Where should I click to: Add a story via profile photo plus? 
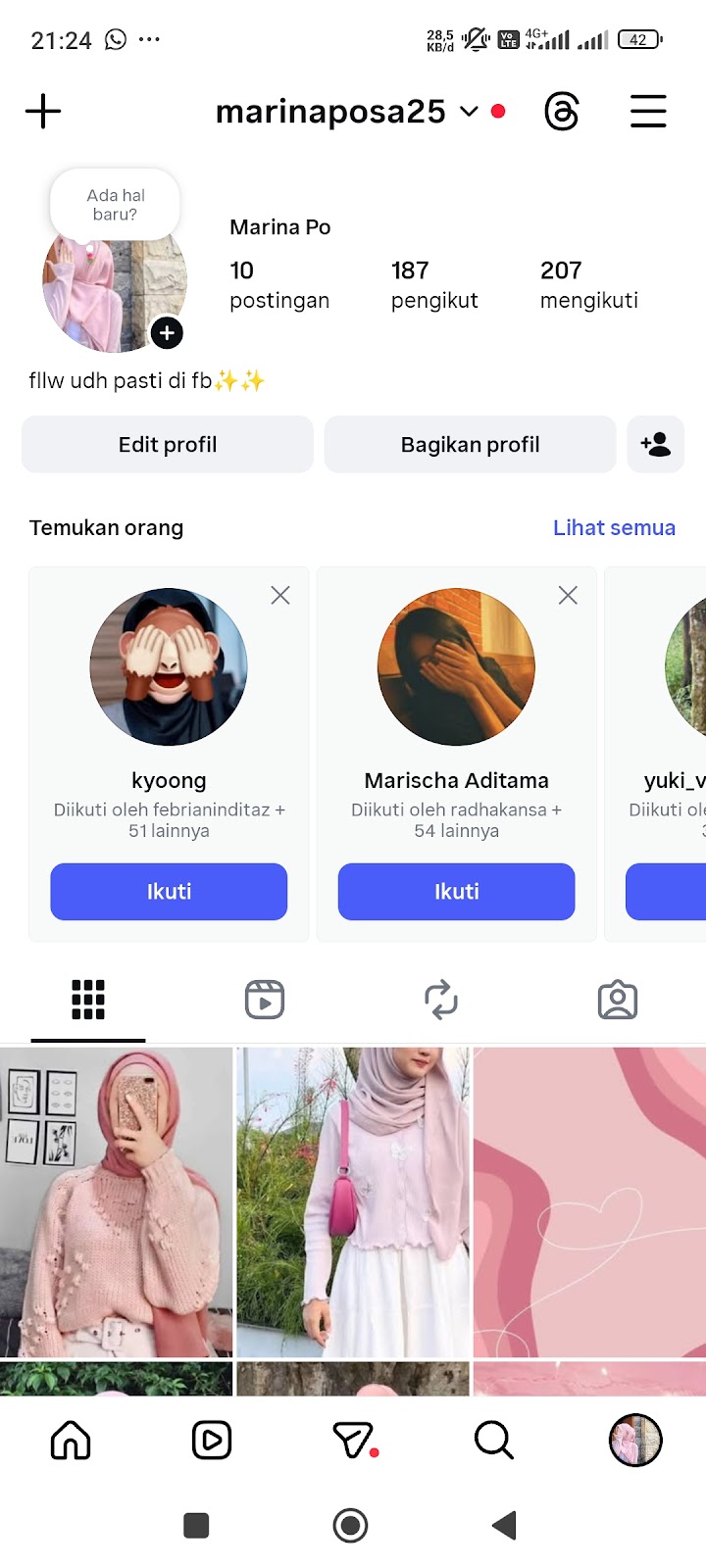coord(167,333)
